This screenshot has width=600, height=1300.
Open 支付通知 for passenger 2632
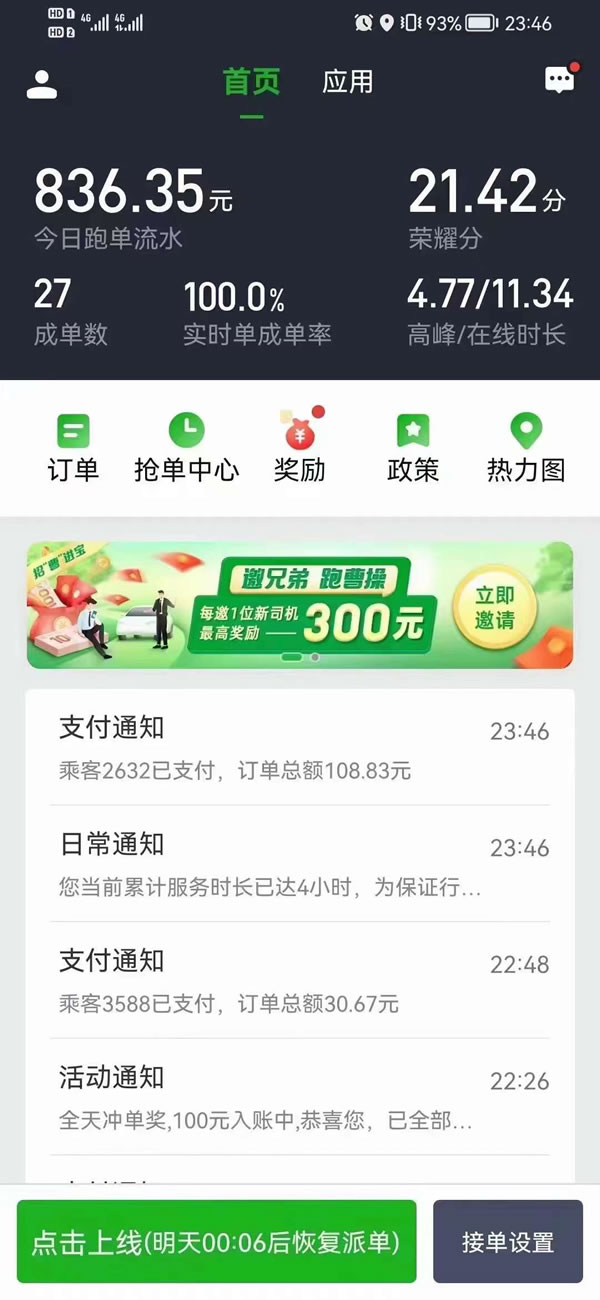[300, 748]
